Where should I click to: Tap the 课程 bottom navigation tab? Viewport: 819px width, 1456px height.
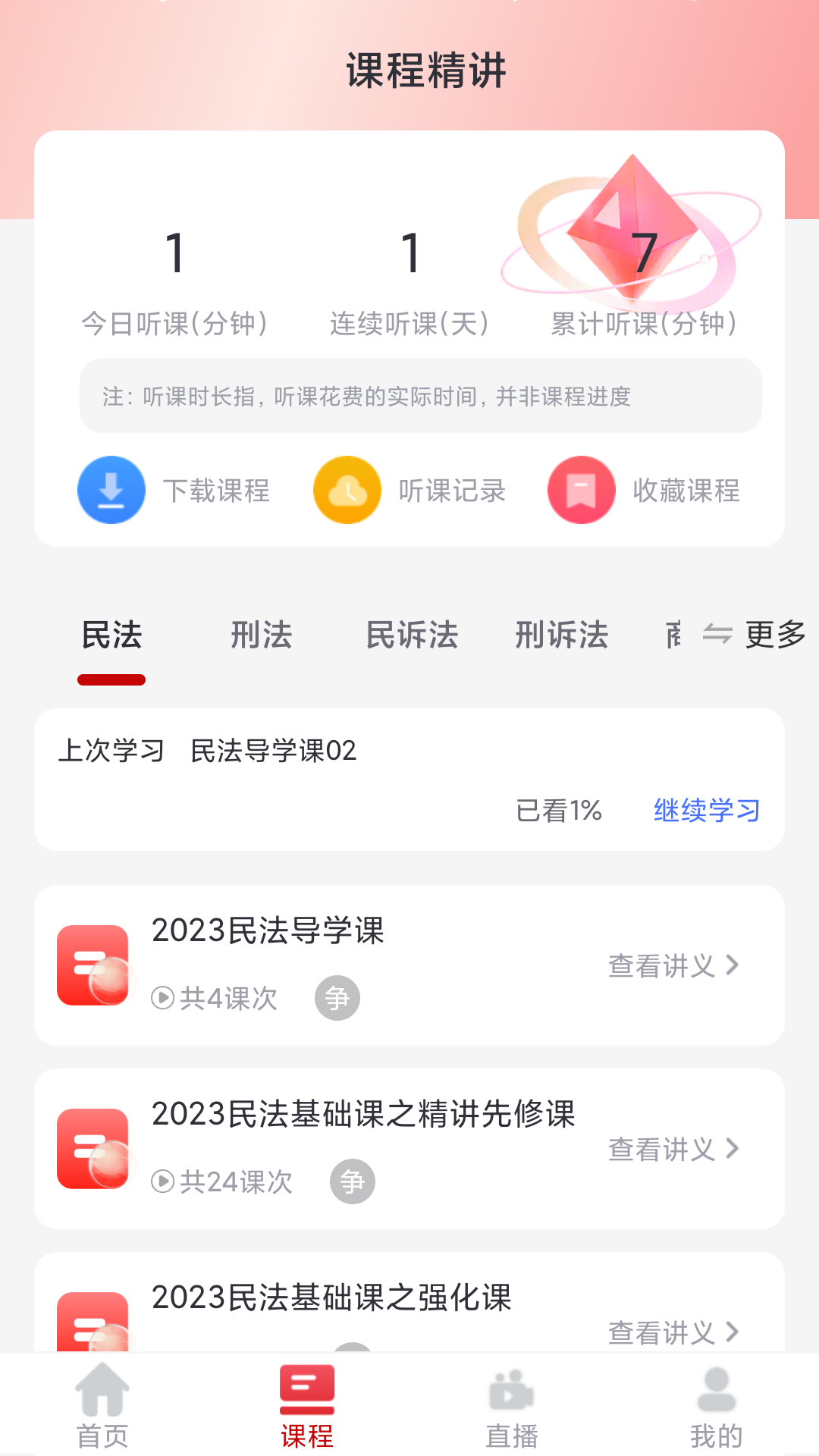[307, 1405]
